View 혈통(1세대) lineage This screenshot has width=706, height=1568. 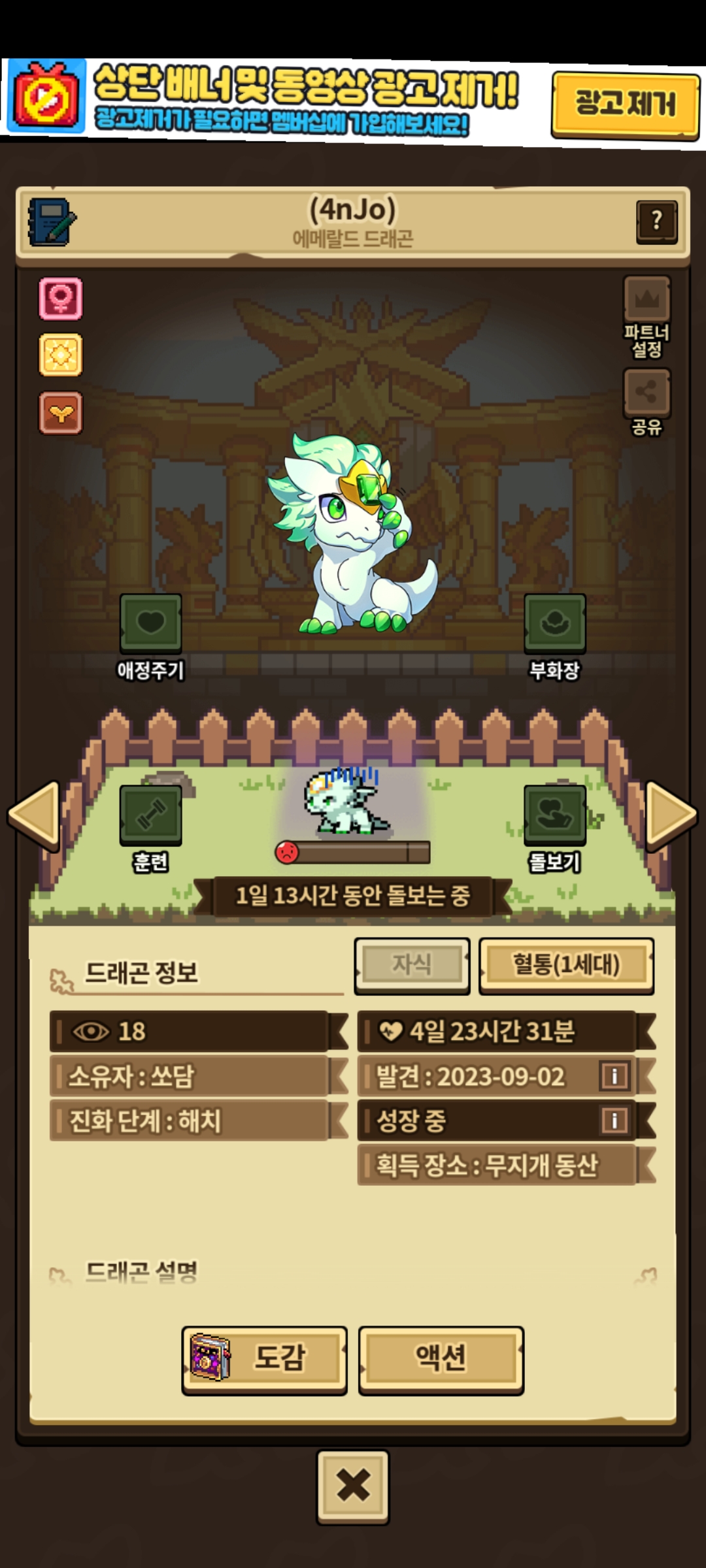(566, 966)
